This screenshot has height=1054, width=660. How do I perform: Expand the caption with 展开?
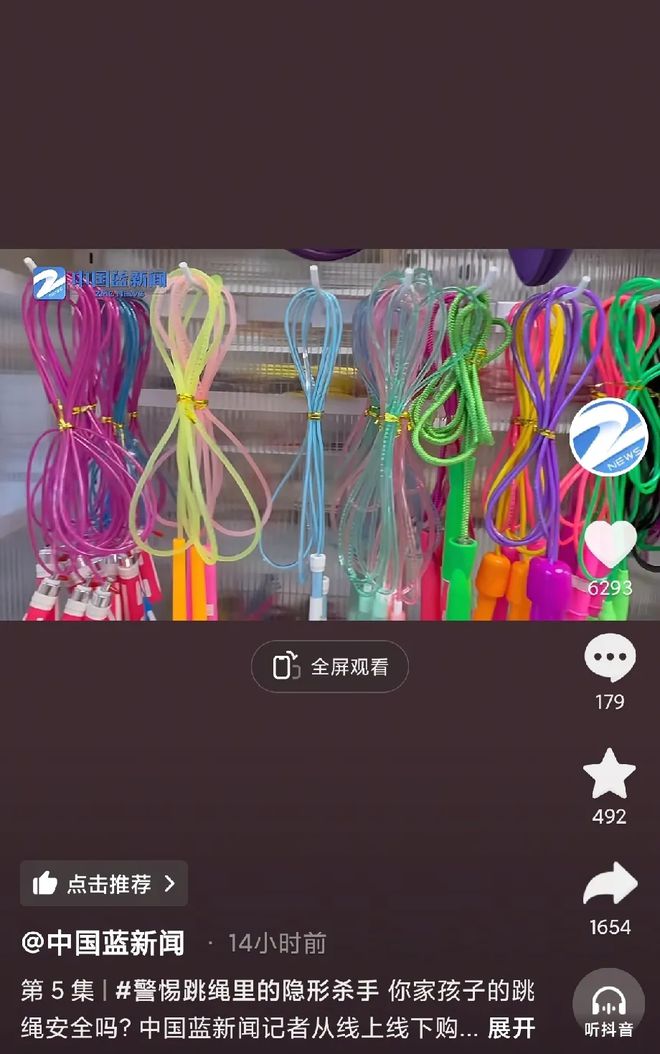pyautogui.click(x=511, y=1028)
